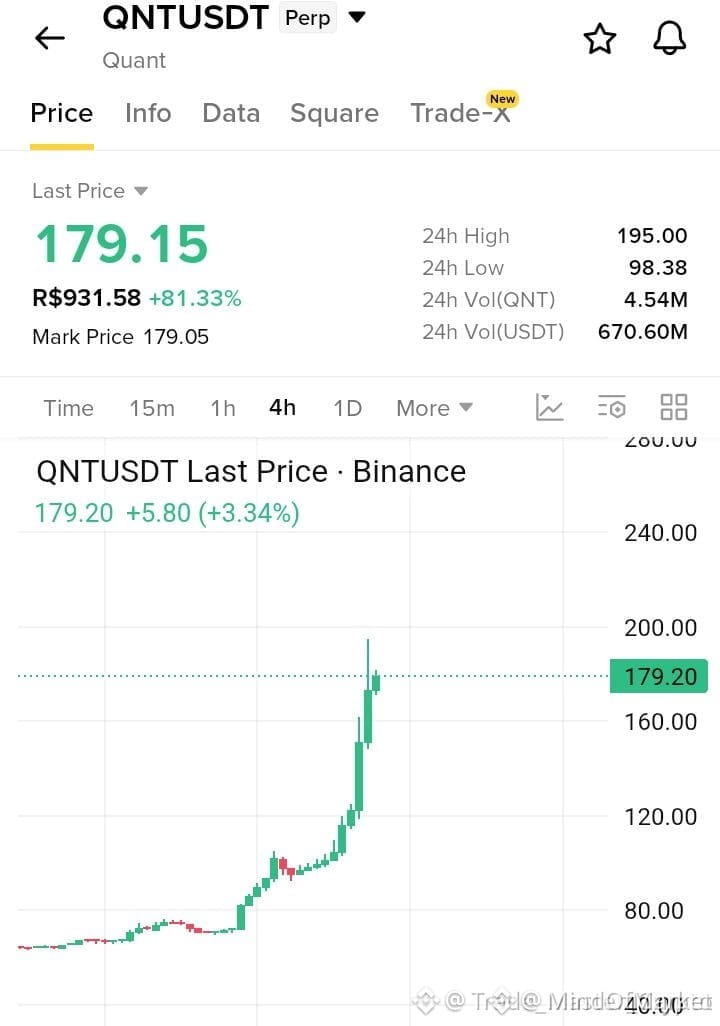
Task: Expand the QNTUSDT Perp pair dropdown
Action: 357,17
